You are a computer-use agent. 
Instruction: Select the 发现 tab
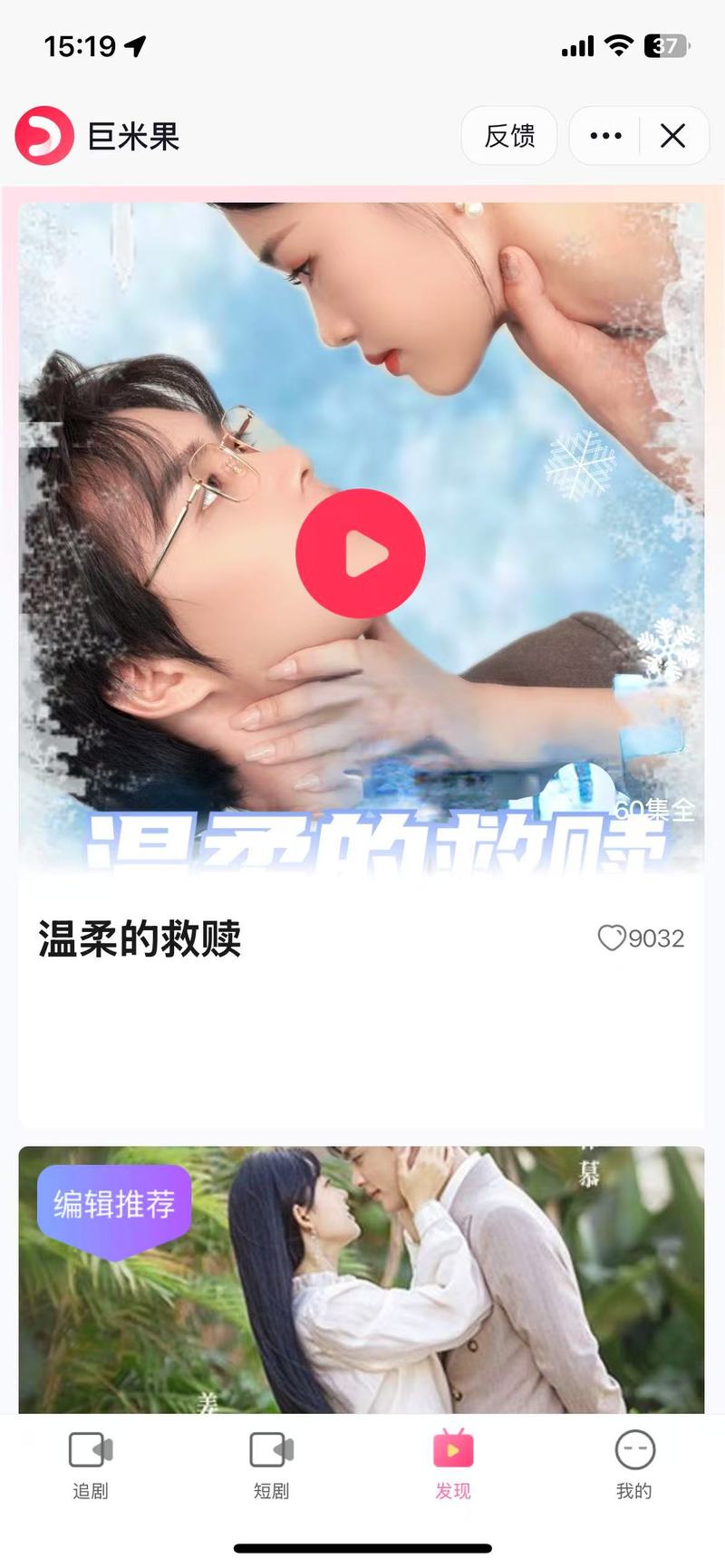(453, 1464)
